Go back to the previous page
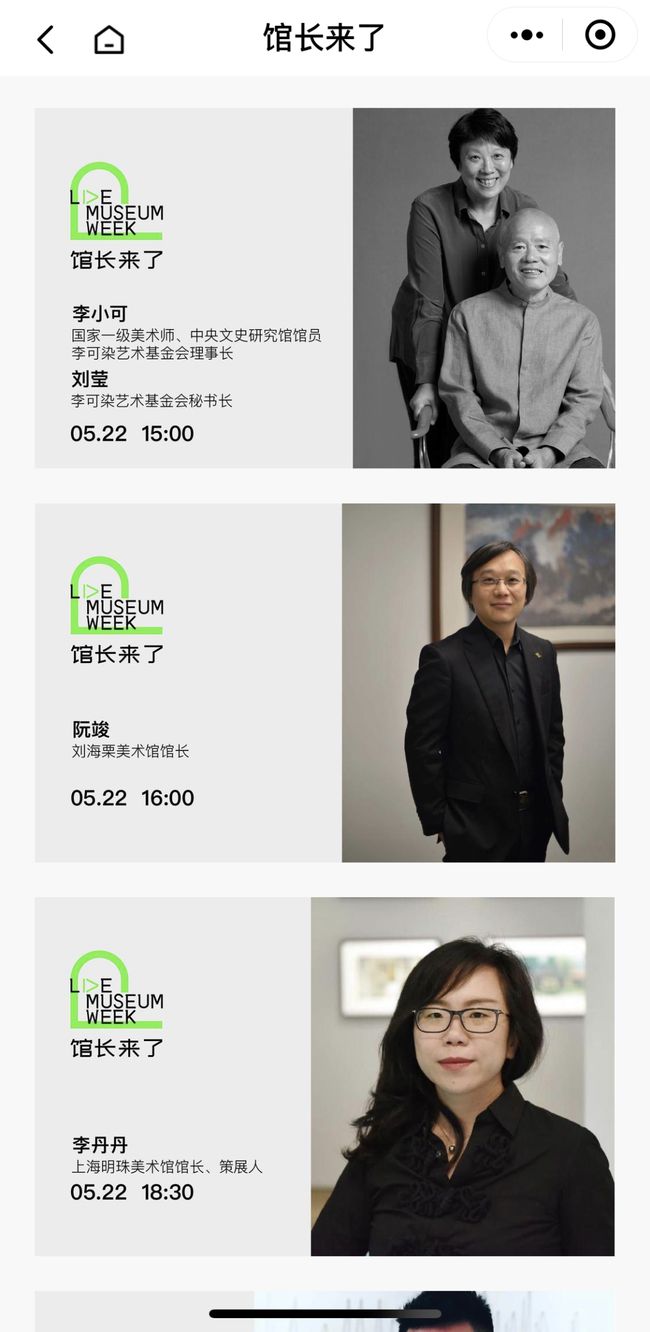 45,40
